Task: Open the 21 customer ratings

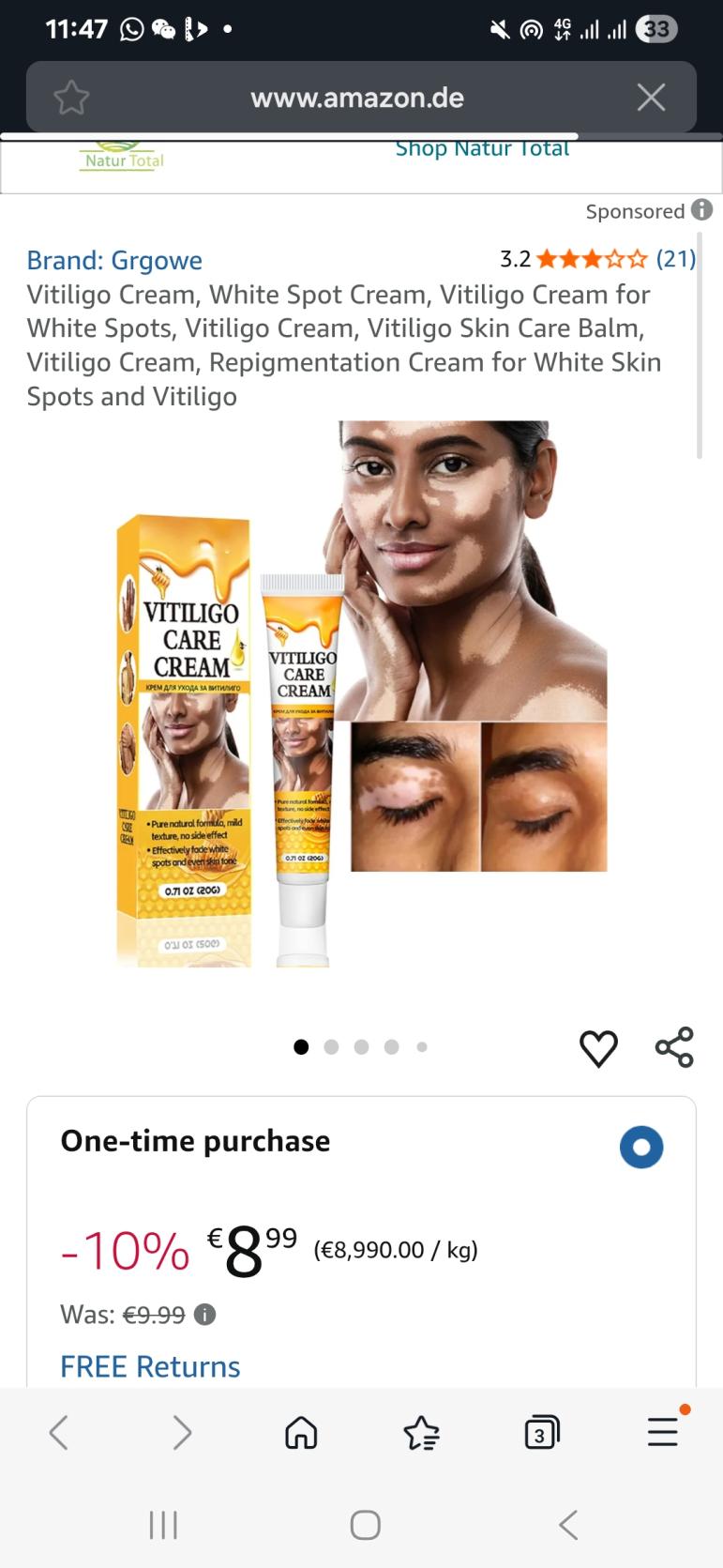Action: pyautogui.click(x=675, y=259)
